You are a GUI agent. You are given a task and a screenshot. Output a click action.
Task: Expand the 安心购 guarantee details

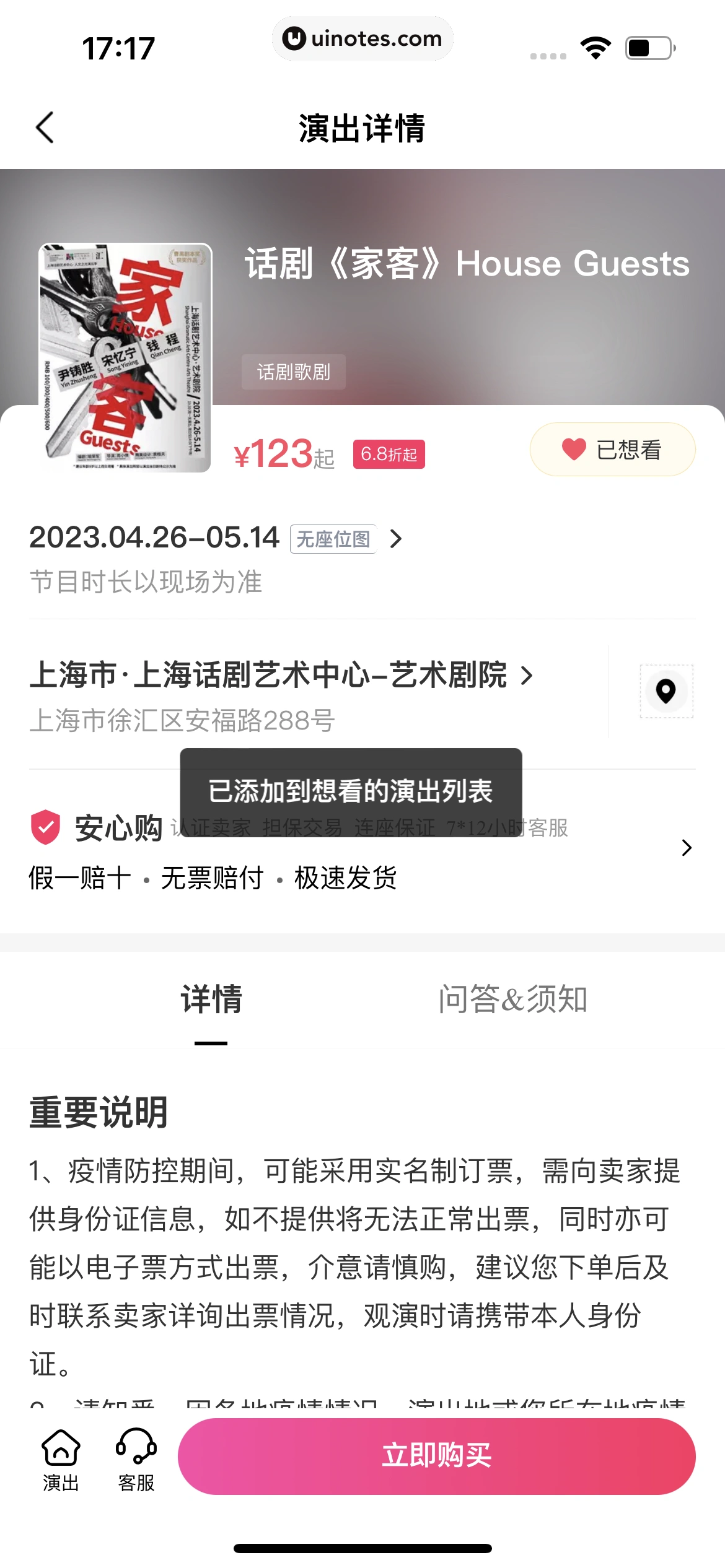coord(686,847)
